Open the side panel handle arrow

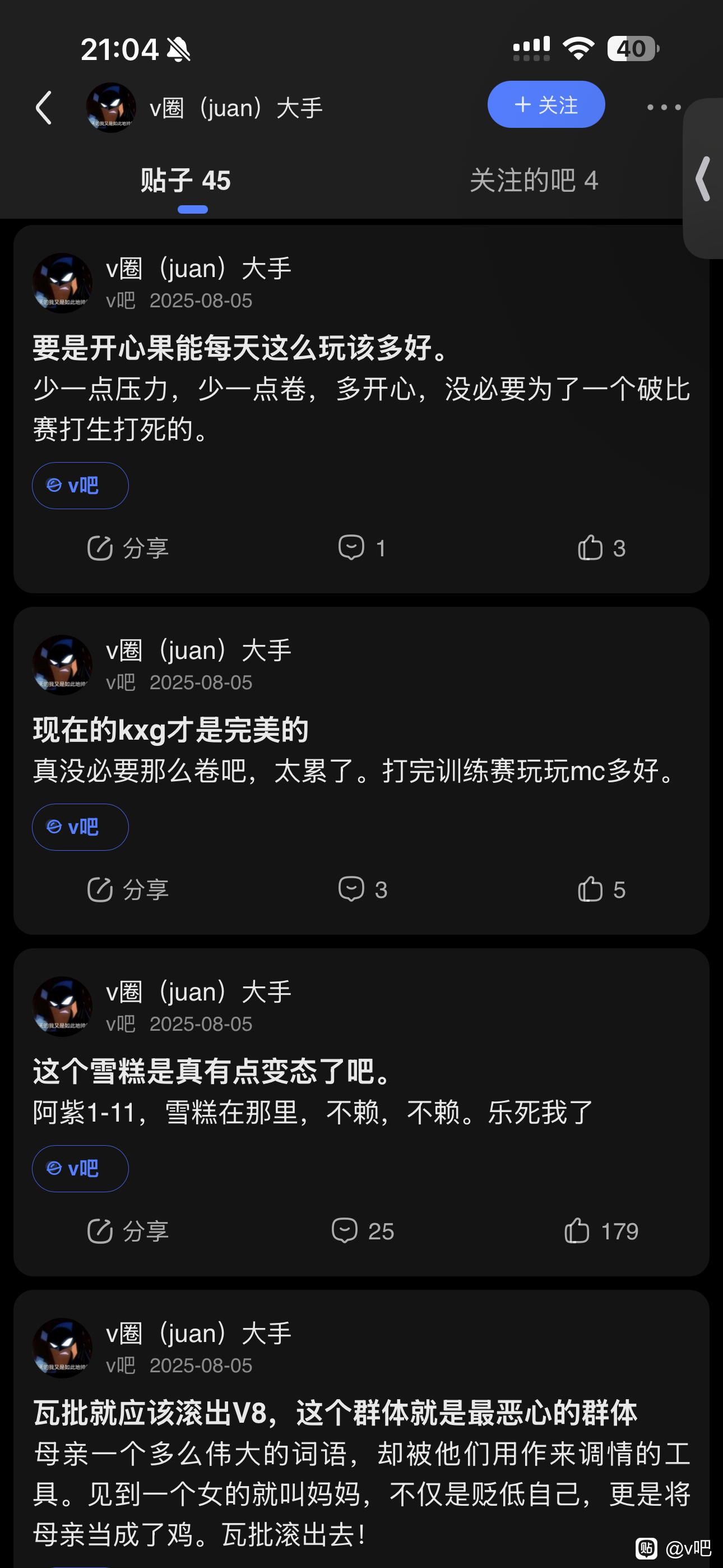(x=703, y=178)
